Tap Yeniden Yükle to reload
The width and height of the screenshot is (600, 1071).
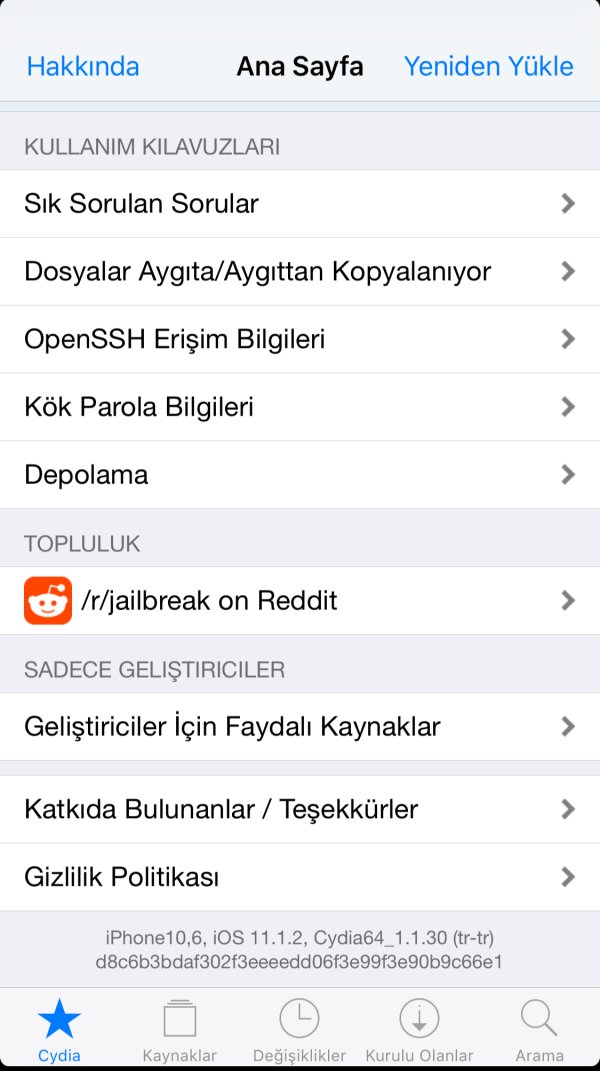click(488, 67)
